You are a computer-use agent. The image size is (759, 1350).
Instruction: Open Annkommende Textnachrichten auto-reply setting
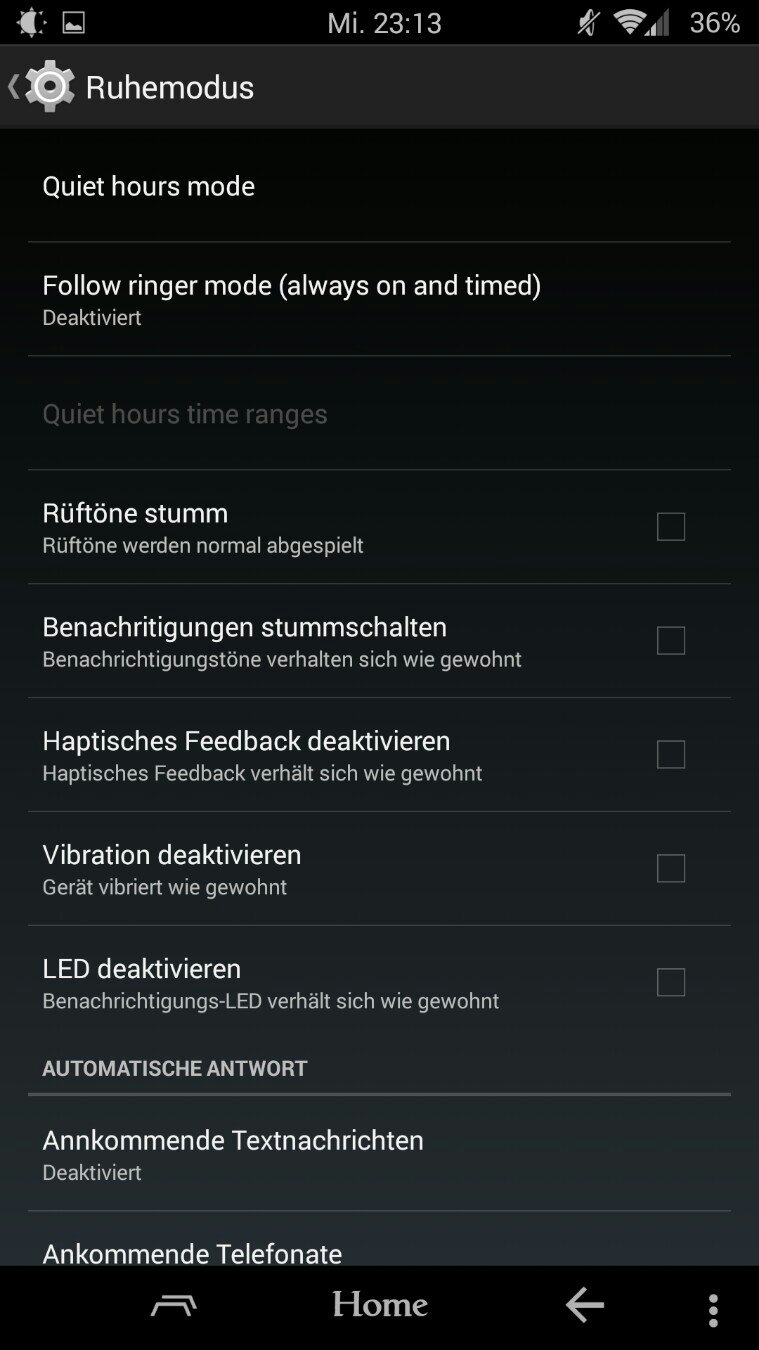pyautogui.click(x=379, y=1154)
